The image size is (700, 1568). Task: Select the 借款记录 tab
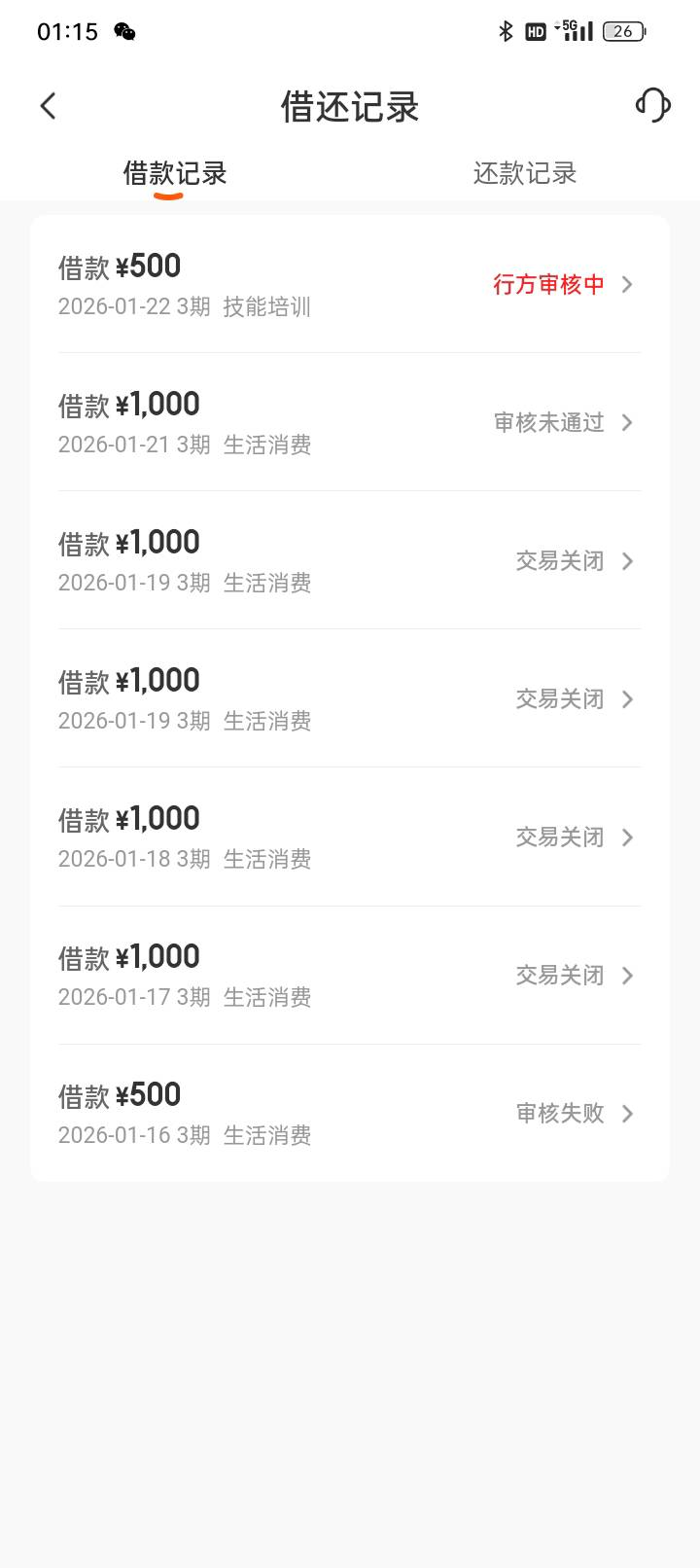175,173
